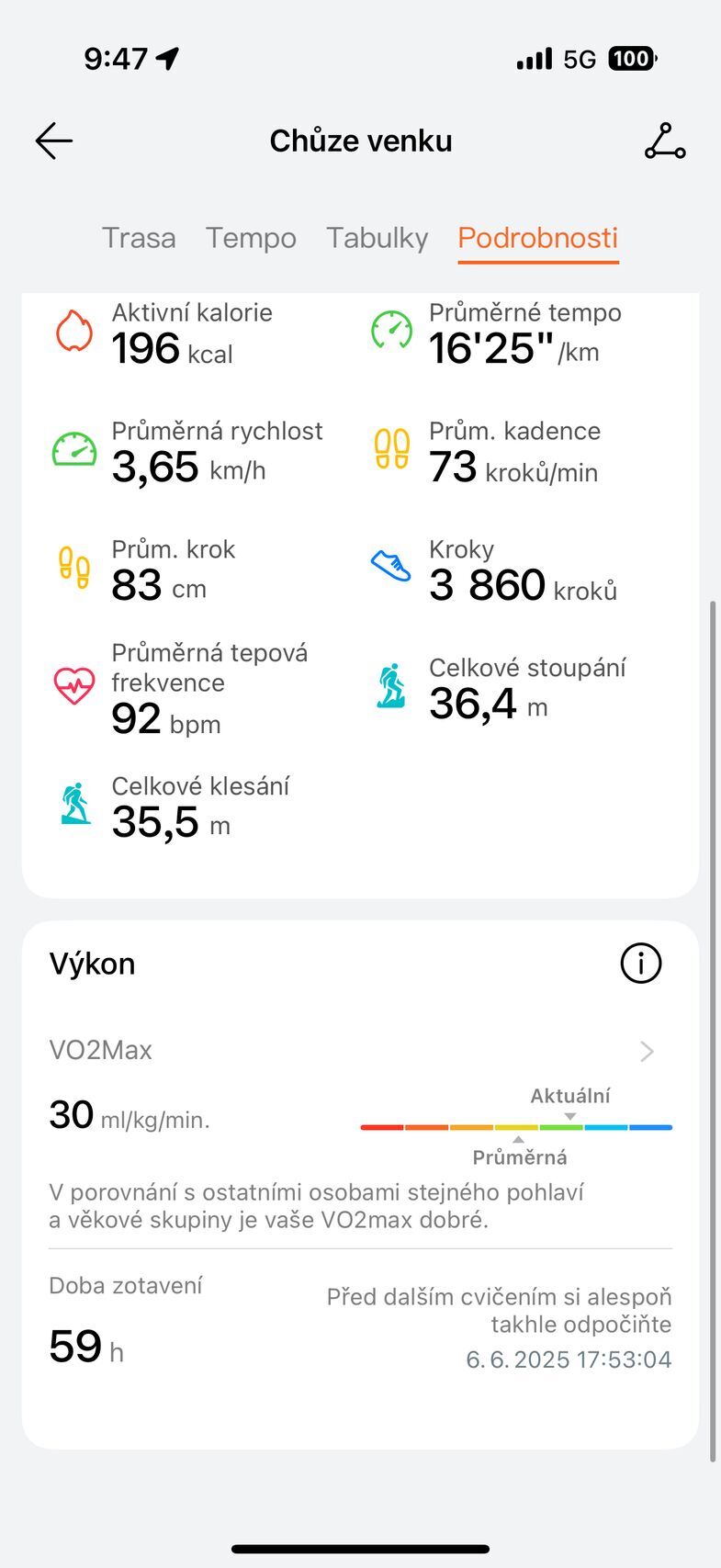Screen dimensions: 721x1568
Task: Click the heart rate icon
Action: [73, 682]
